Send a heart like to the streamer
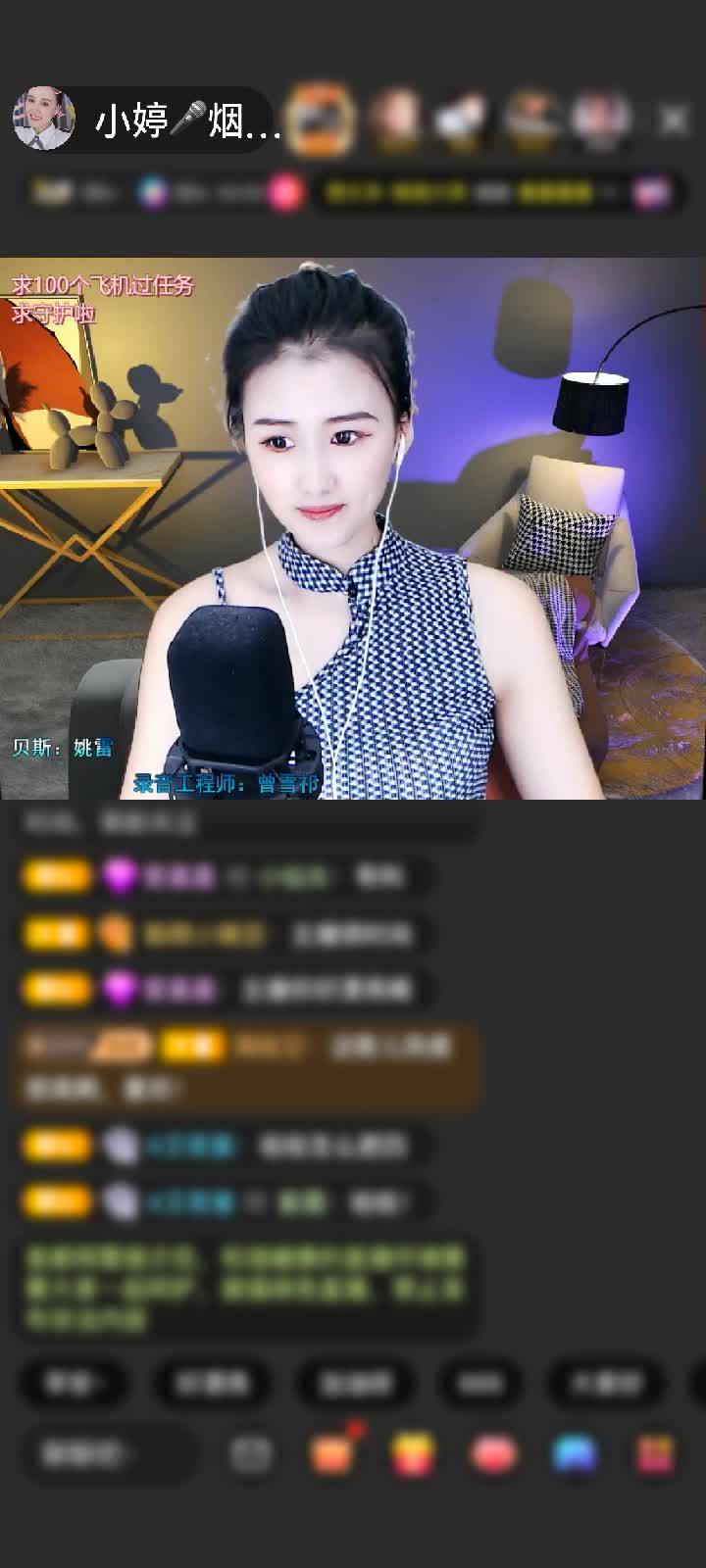This screenshot has width=706, height=1568. [493, 1453]
